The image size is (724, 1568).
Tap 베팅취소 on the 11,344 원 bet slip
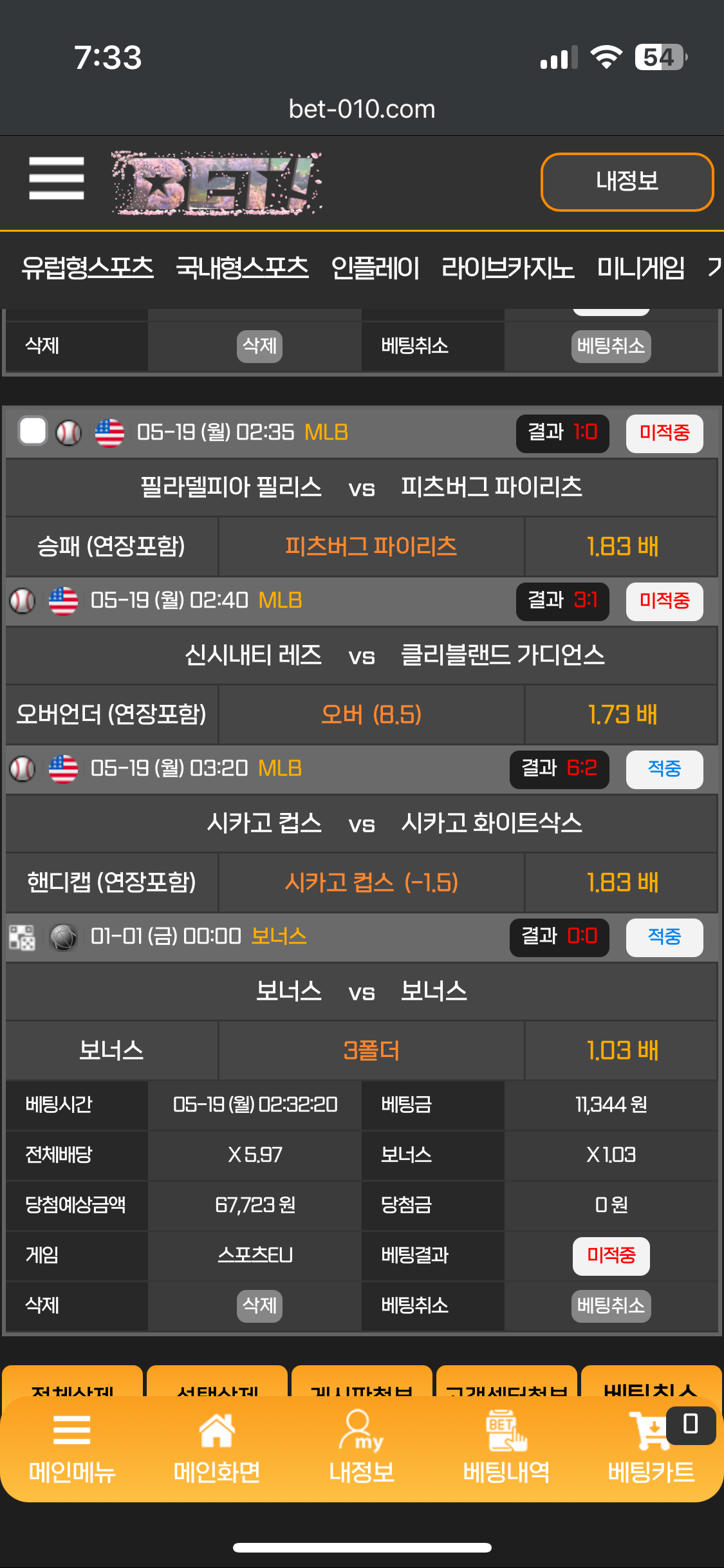point(610,1305)
